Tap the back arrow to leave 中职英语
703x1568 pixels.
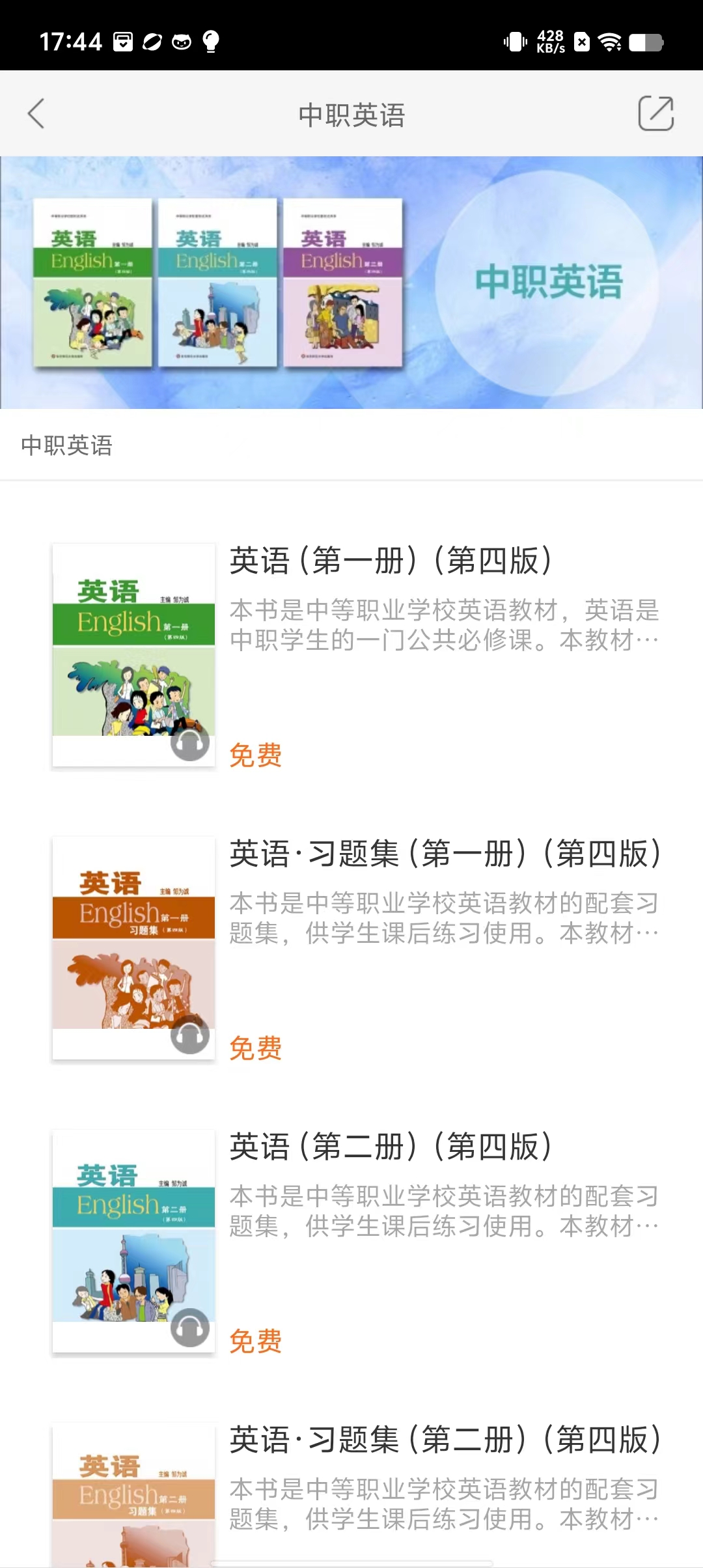pos(36,113)
